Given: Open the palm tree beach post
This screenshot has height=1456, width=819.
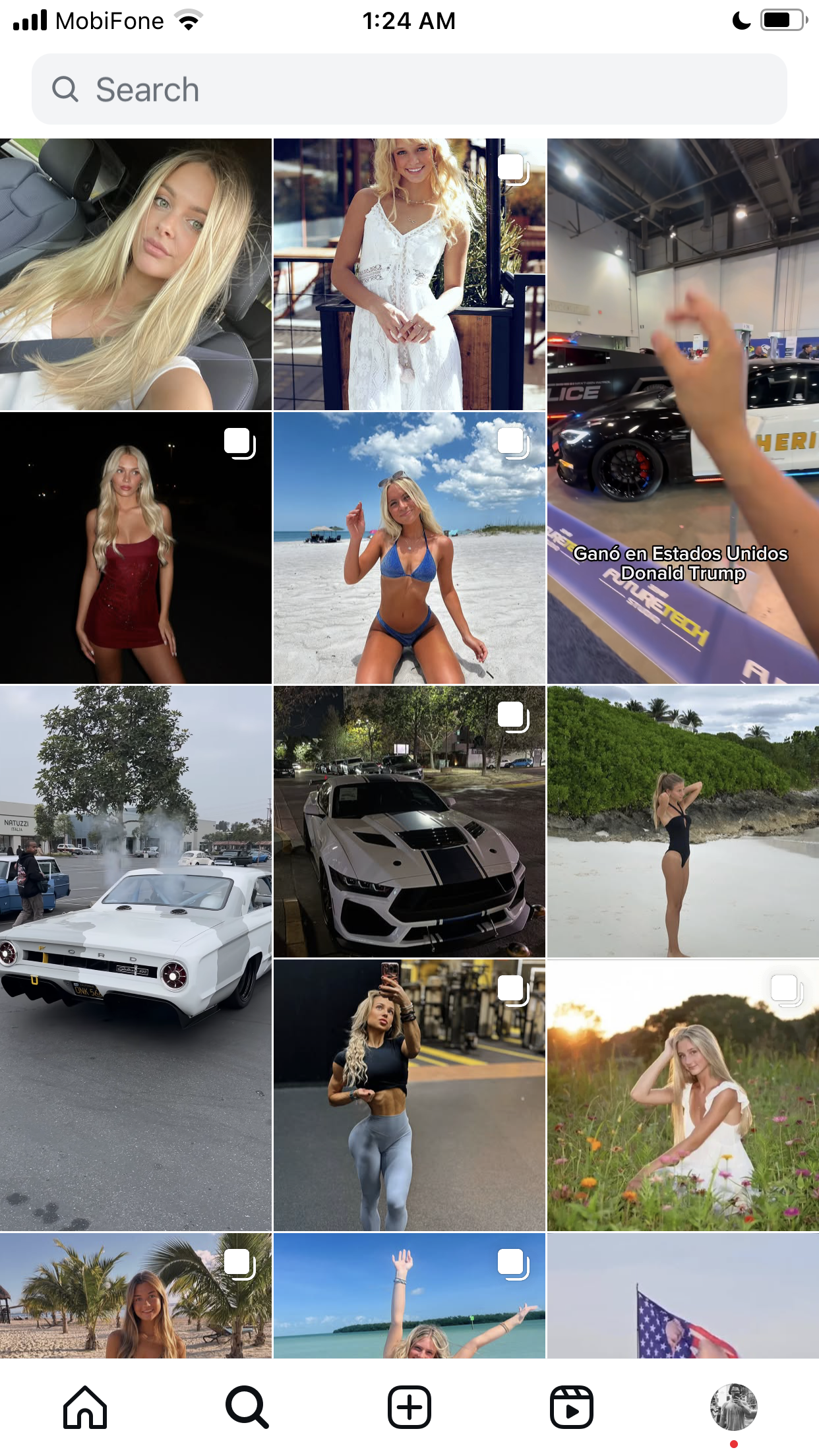Looking at the screenshot, I should [x=136, y=1296].
